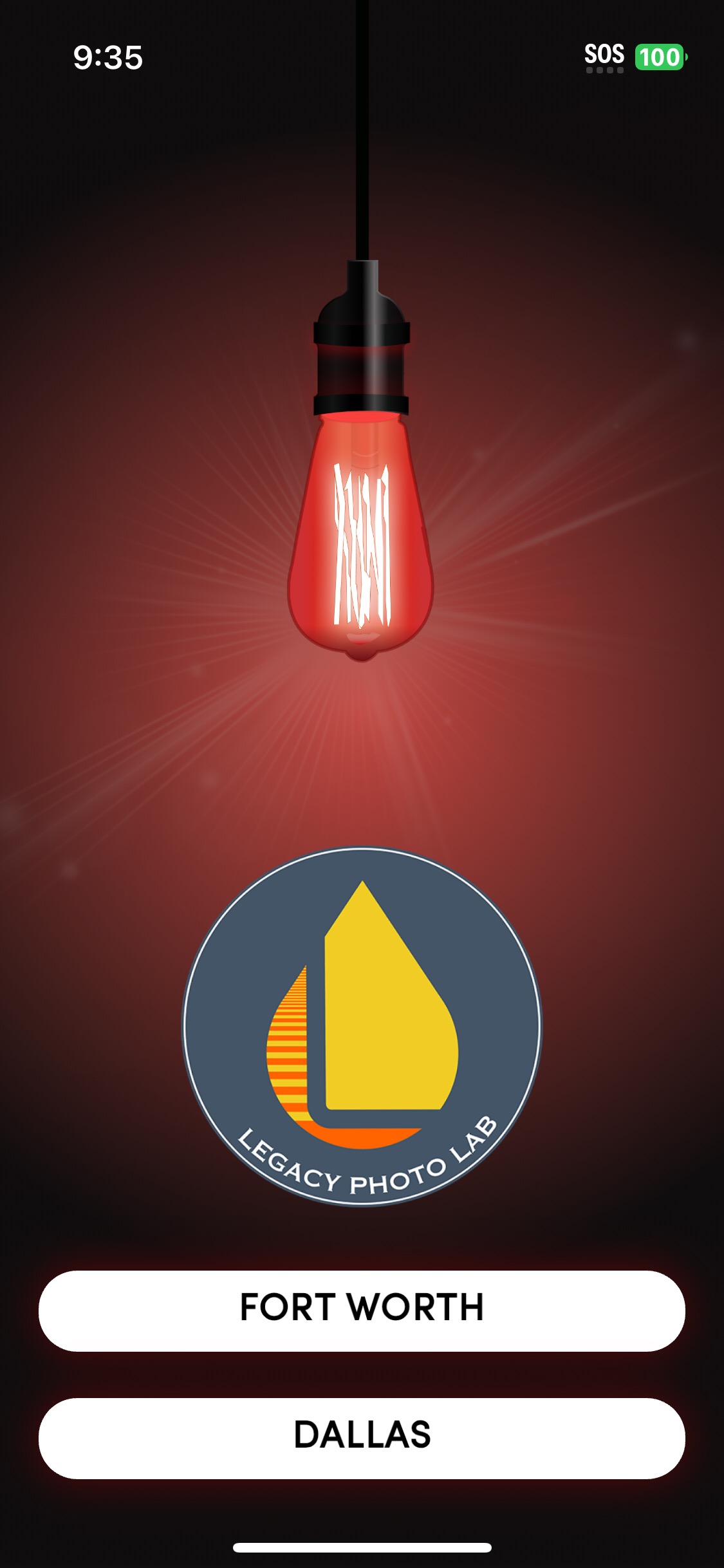Choose the Dallas location
The height and width of the screenshot is (1568, 724).
362,1438
